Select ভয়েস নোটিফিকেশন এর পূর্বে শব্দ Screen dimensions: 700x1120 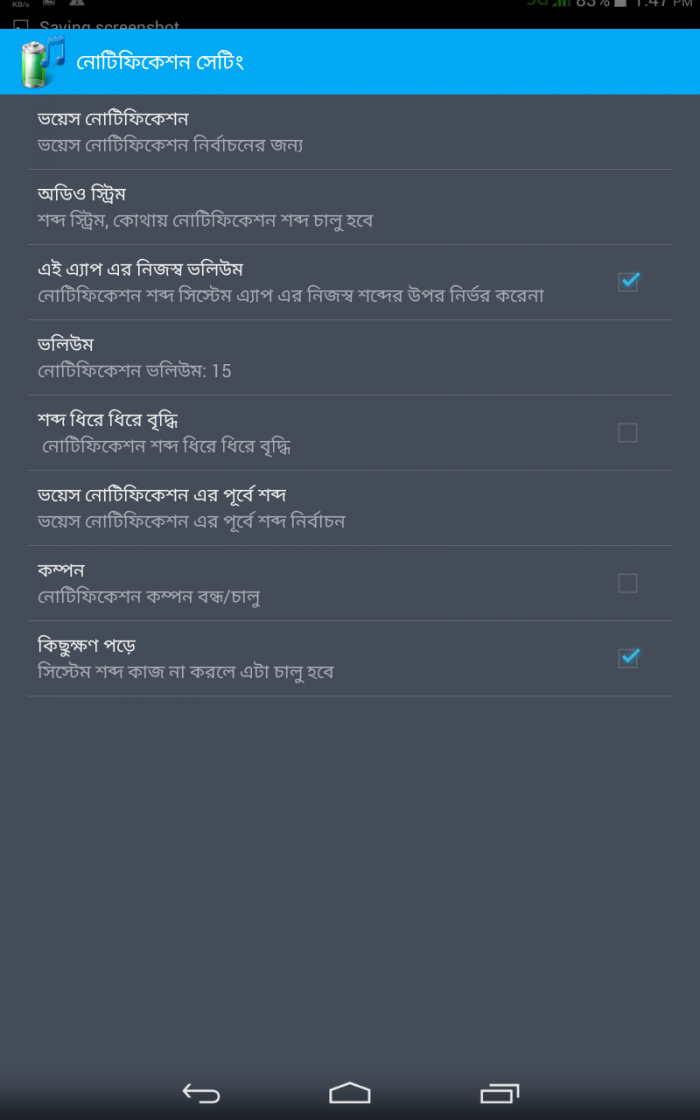click(x=300, y=507)
